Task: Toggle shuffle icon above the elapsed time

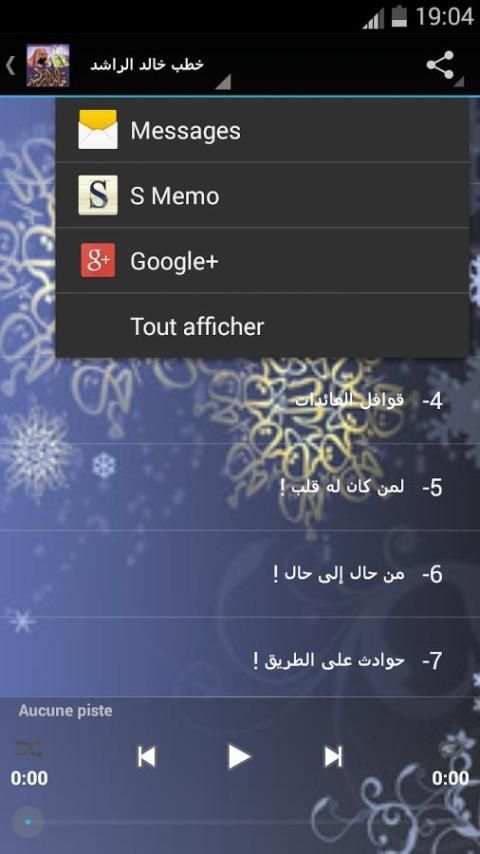Action: point(29,747)
